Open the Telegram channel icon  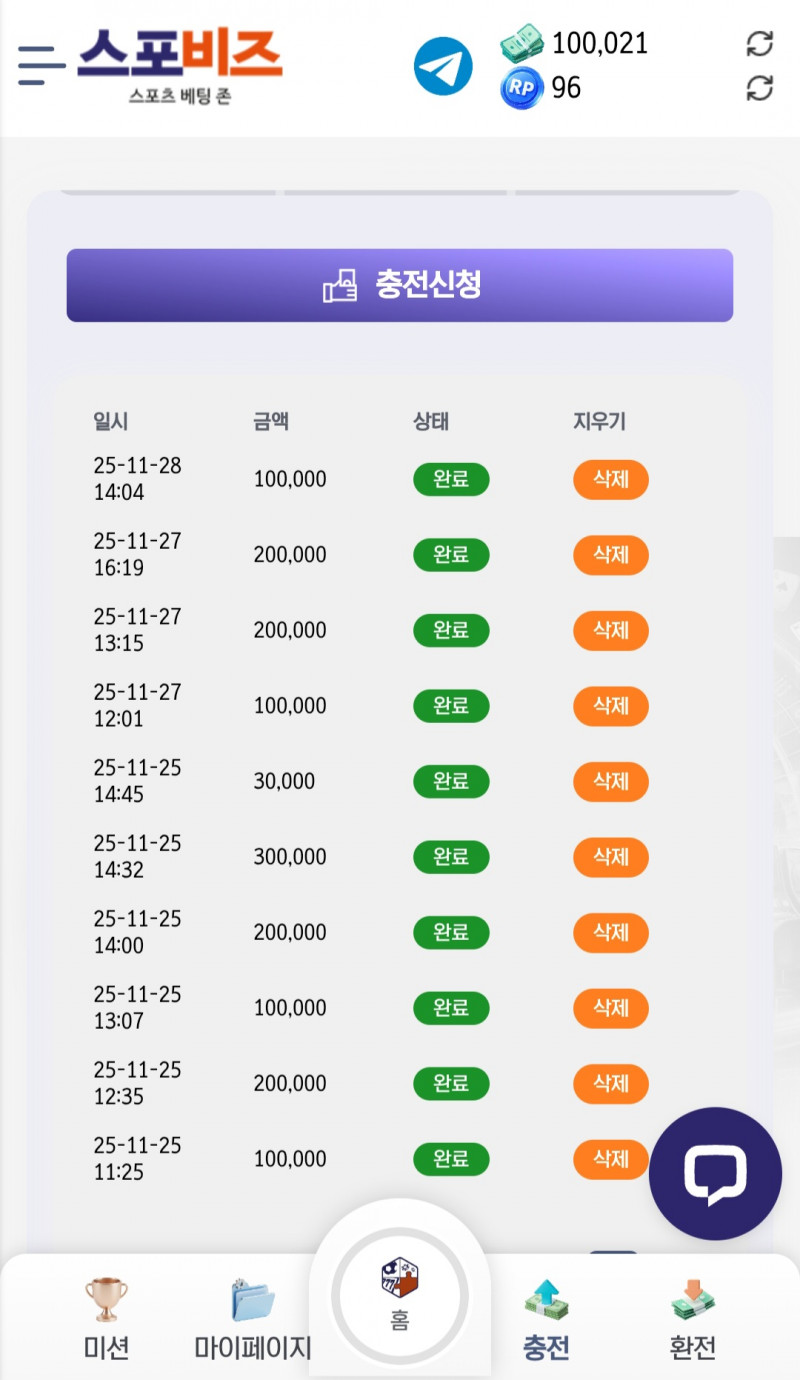click(443, 66)
